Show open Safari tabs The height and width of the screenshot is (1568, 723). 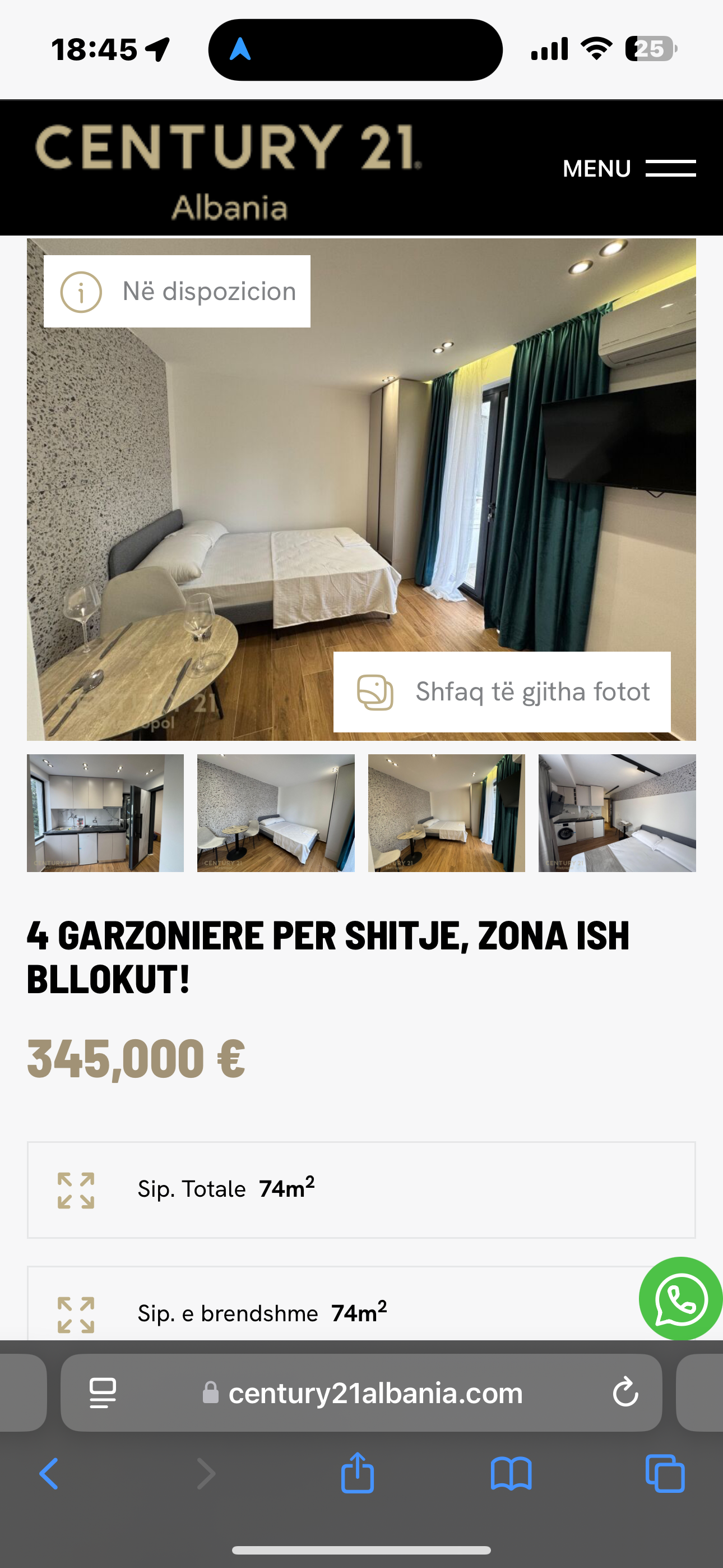tap(665, 1474)
